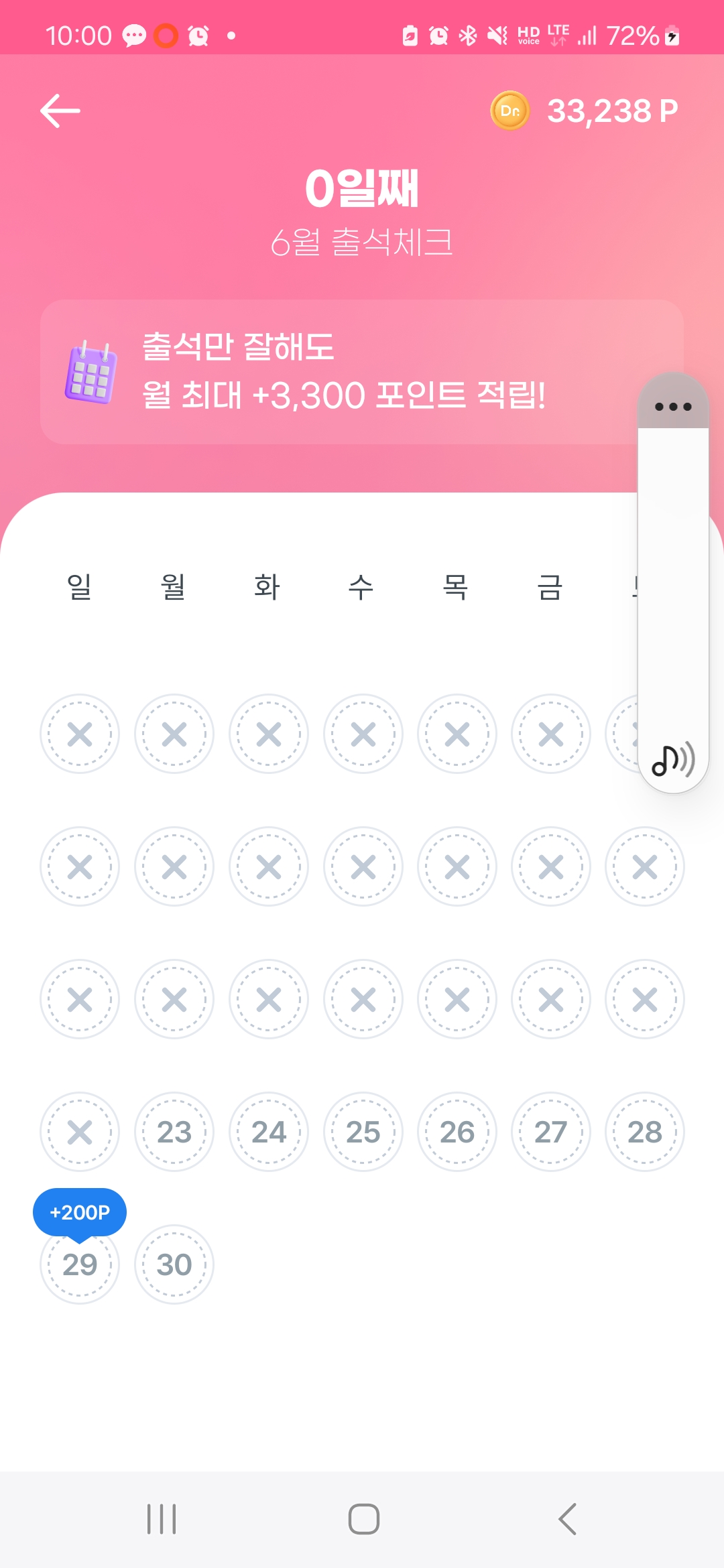
Task: Open the 33,238 P points balance
Action: click(x=584, y=111)
